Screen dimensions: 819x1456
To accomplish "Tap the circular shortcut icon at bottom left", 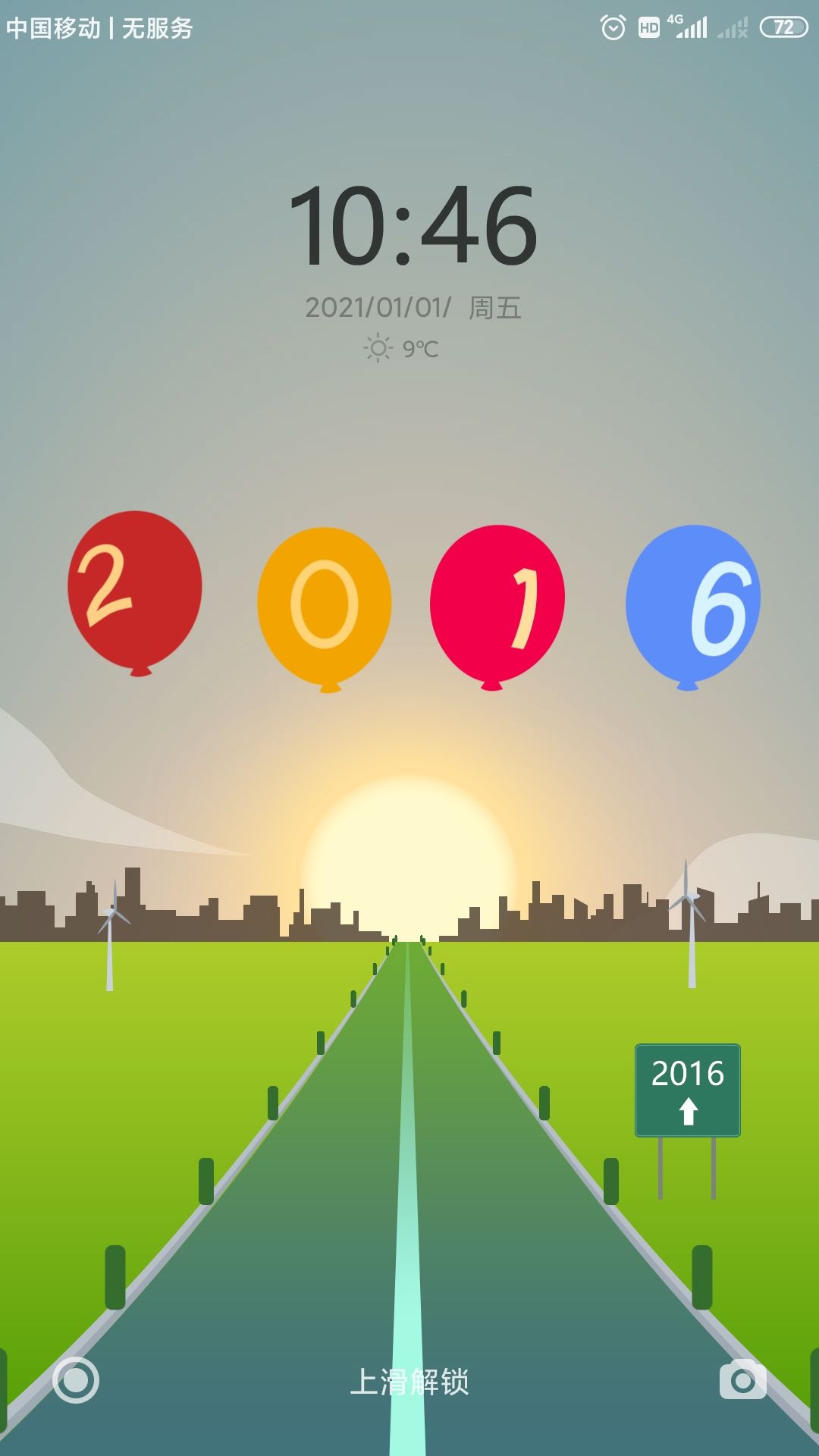I will click(76, 1379).
